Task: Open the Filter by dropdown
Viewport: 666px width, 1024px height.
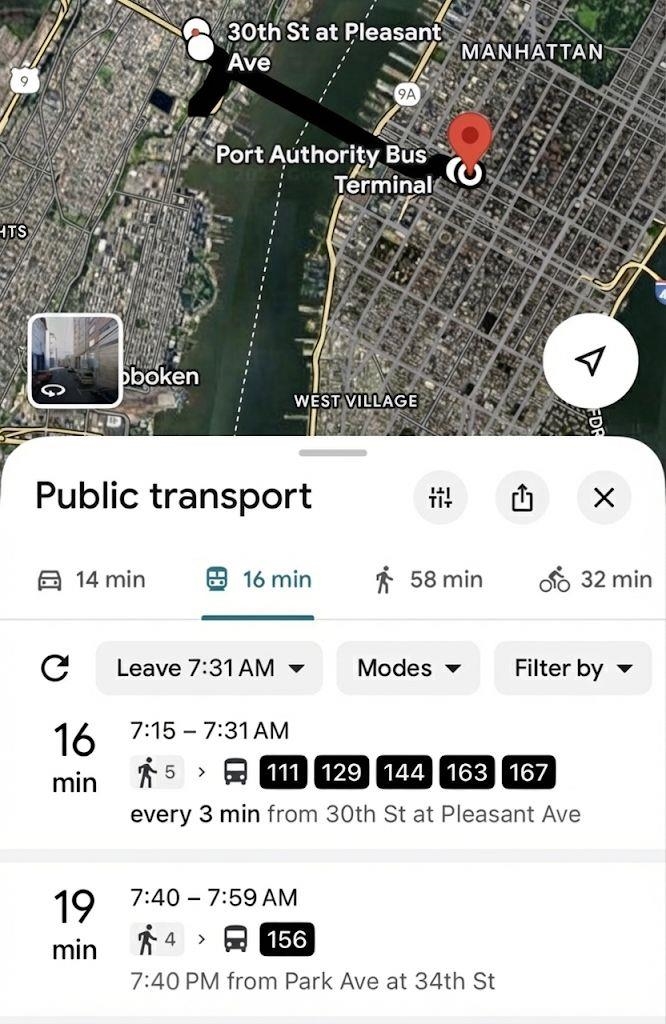Action: [573, 668]
